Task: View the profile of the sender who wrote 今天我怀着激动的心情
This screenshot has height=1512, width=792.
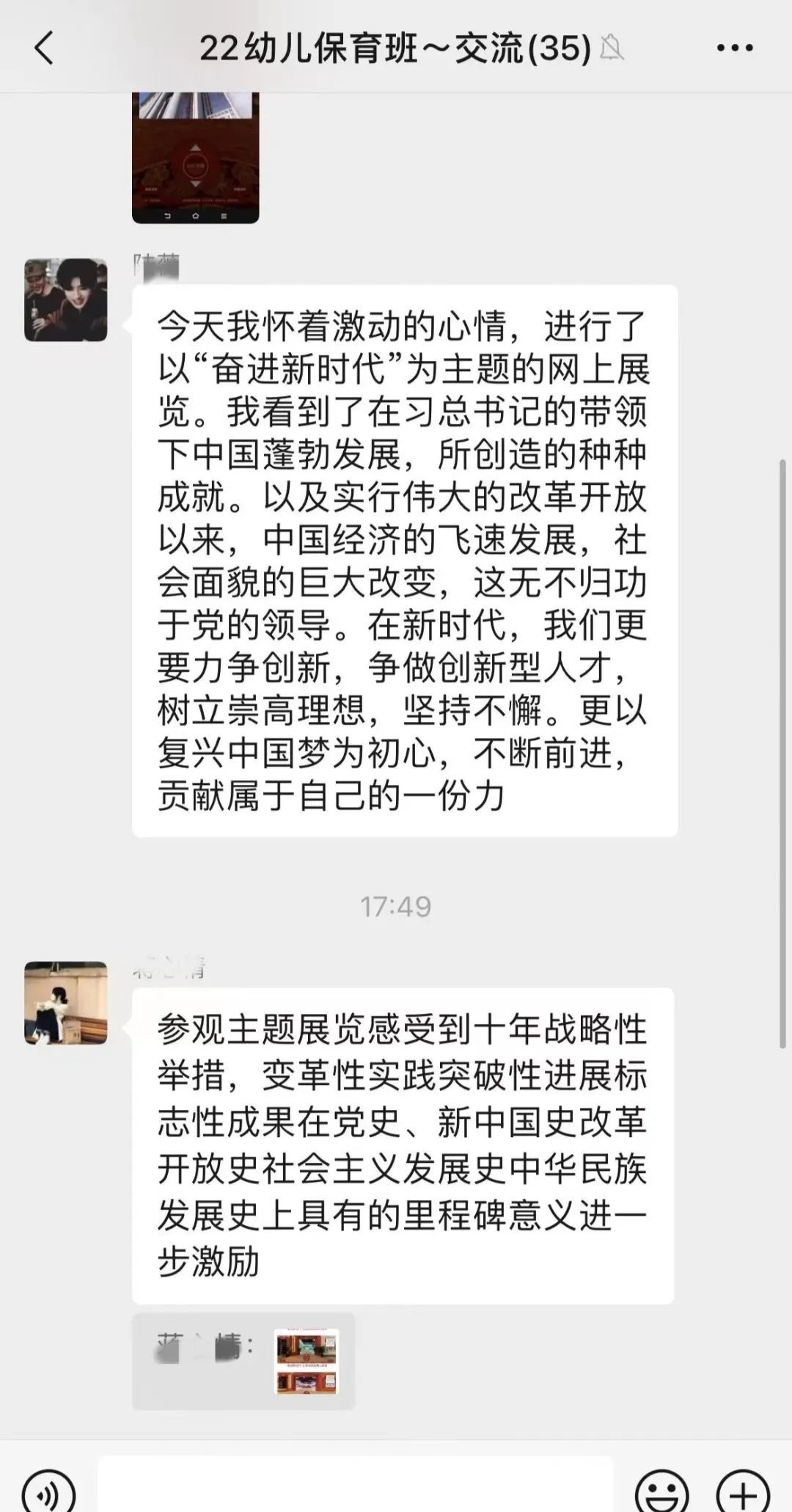Action: pyautogui.click(x=66, y=300)
